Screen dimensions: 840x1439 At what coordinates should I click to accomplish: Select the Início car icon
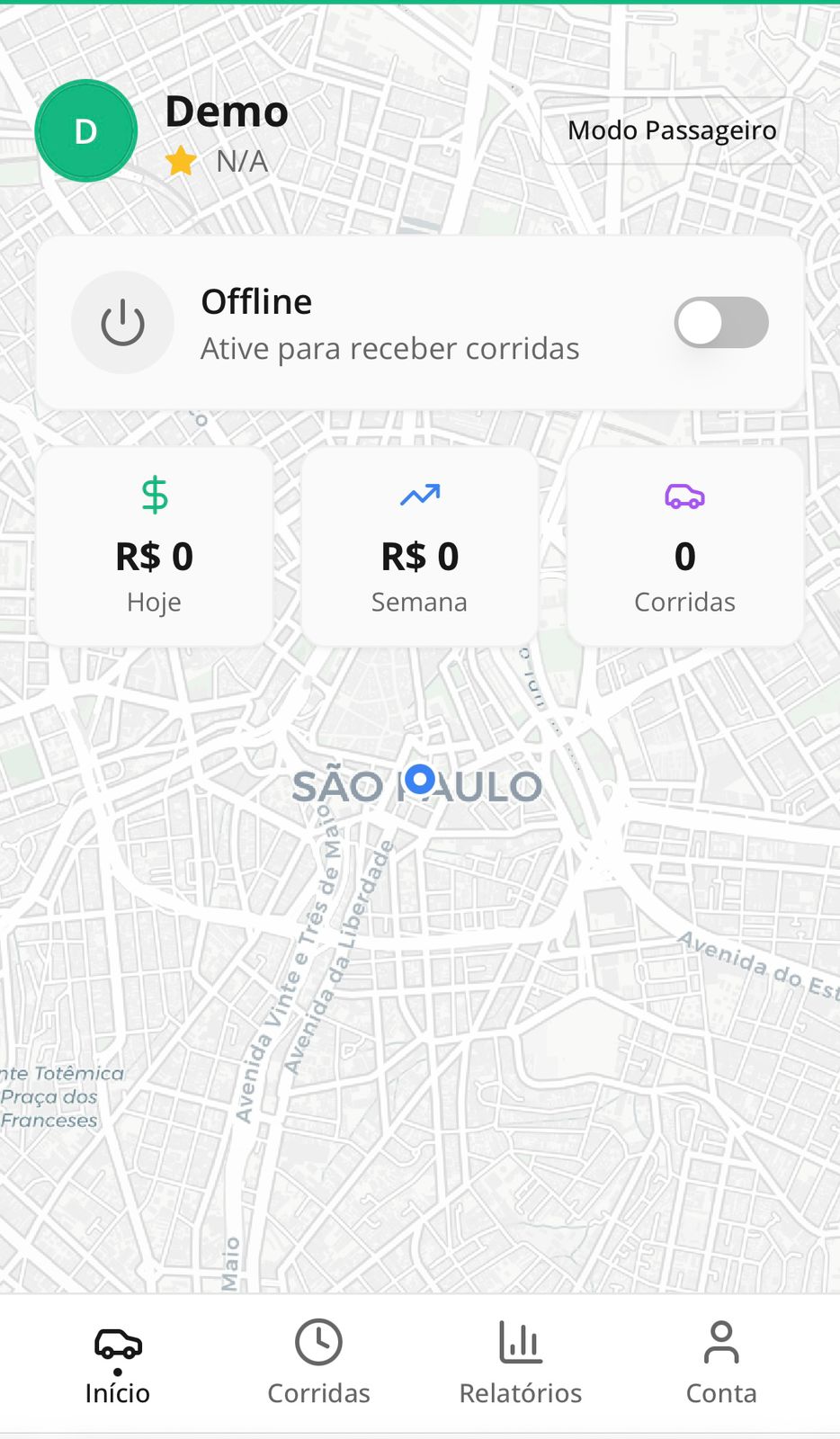point(117,1344)
